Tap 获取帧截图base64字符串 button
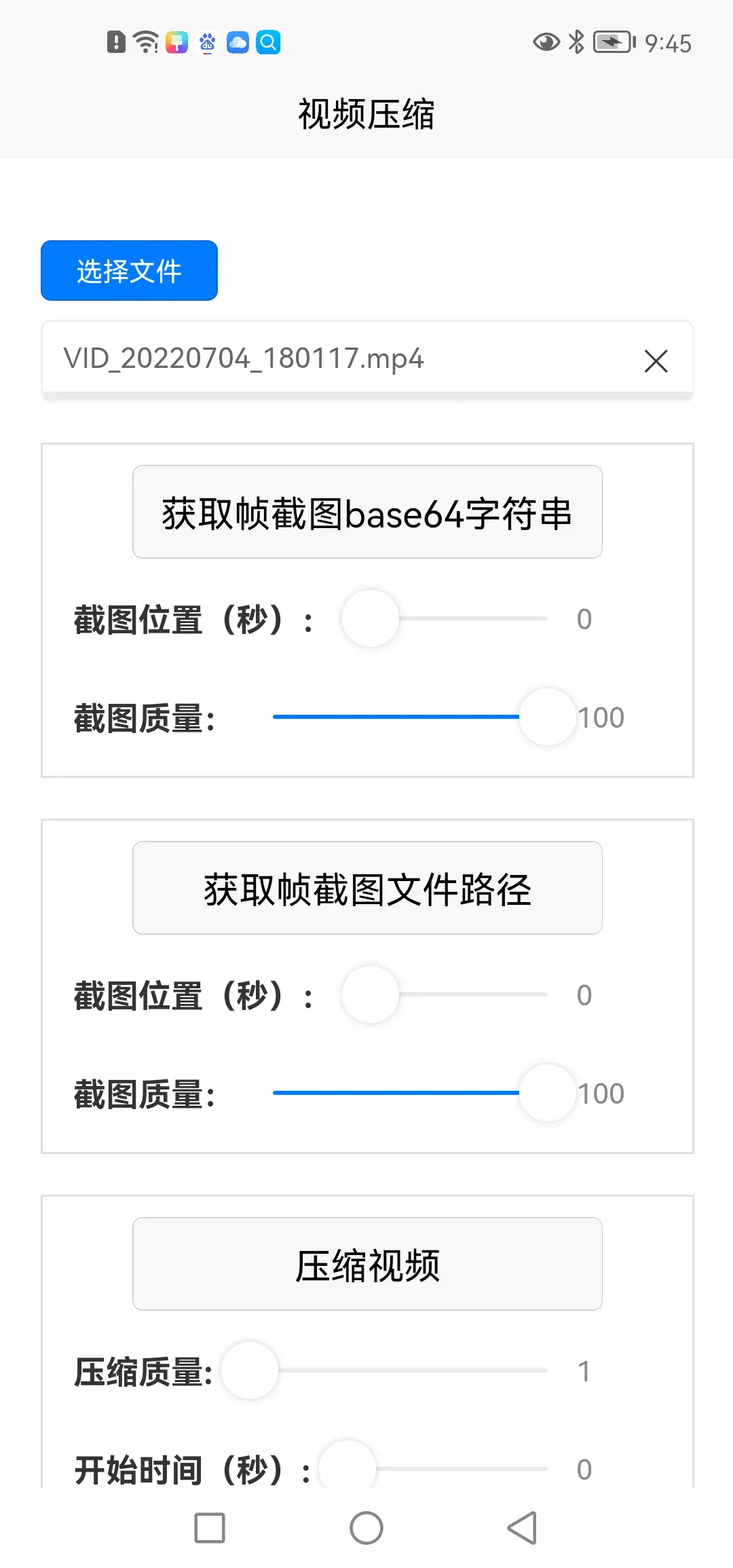733x1568 pixels. coord(367,512)
